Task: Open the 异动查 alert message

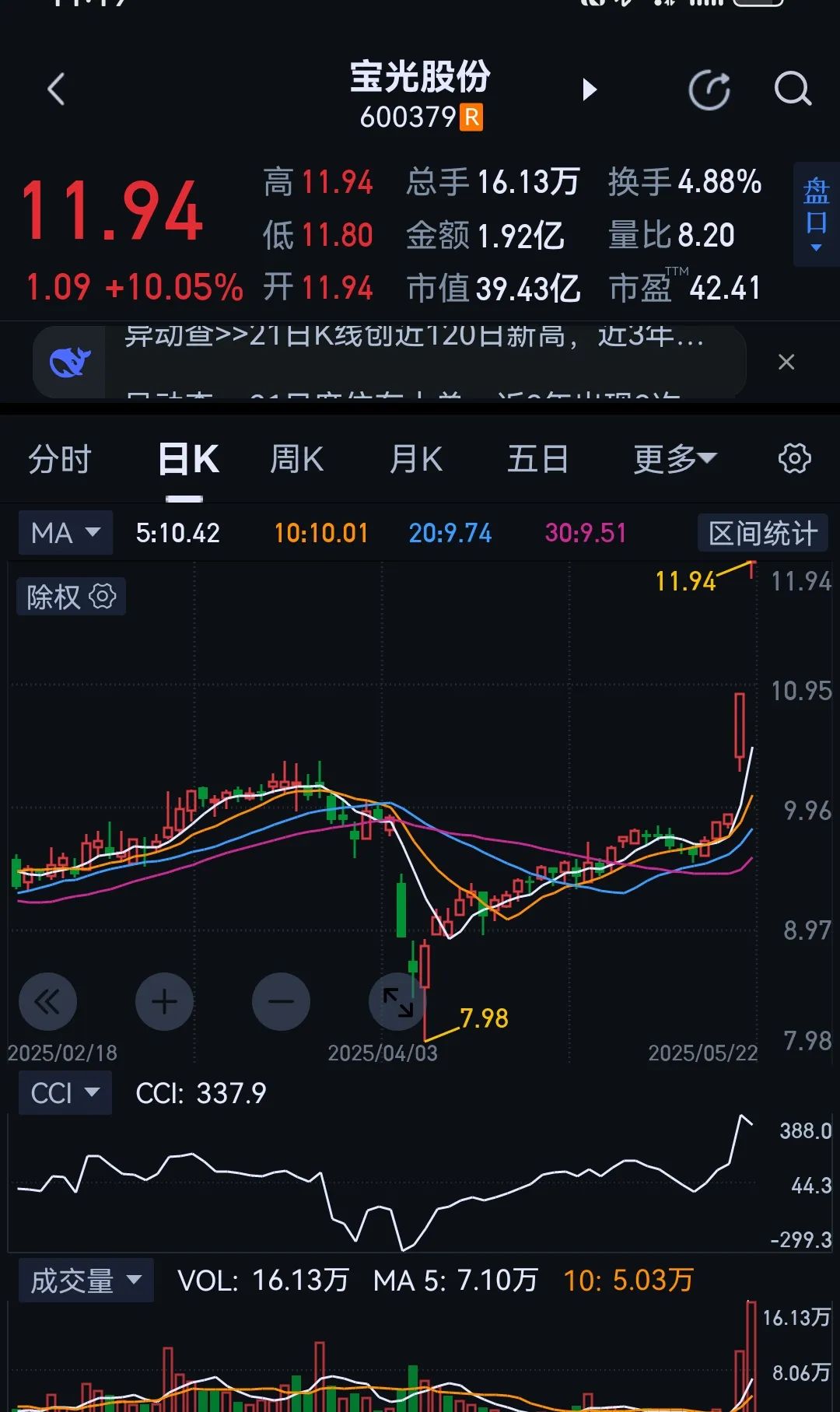Action: (412, 362)
